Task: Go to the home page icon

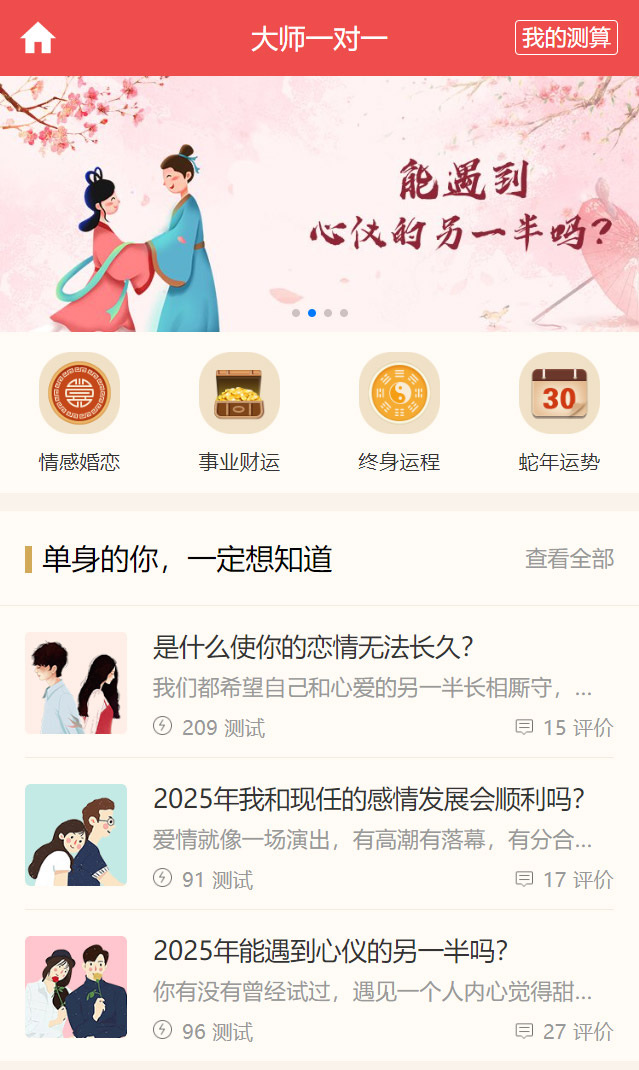Action: point(38,38)
